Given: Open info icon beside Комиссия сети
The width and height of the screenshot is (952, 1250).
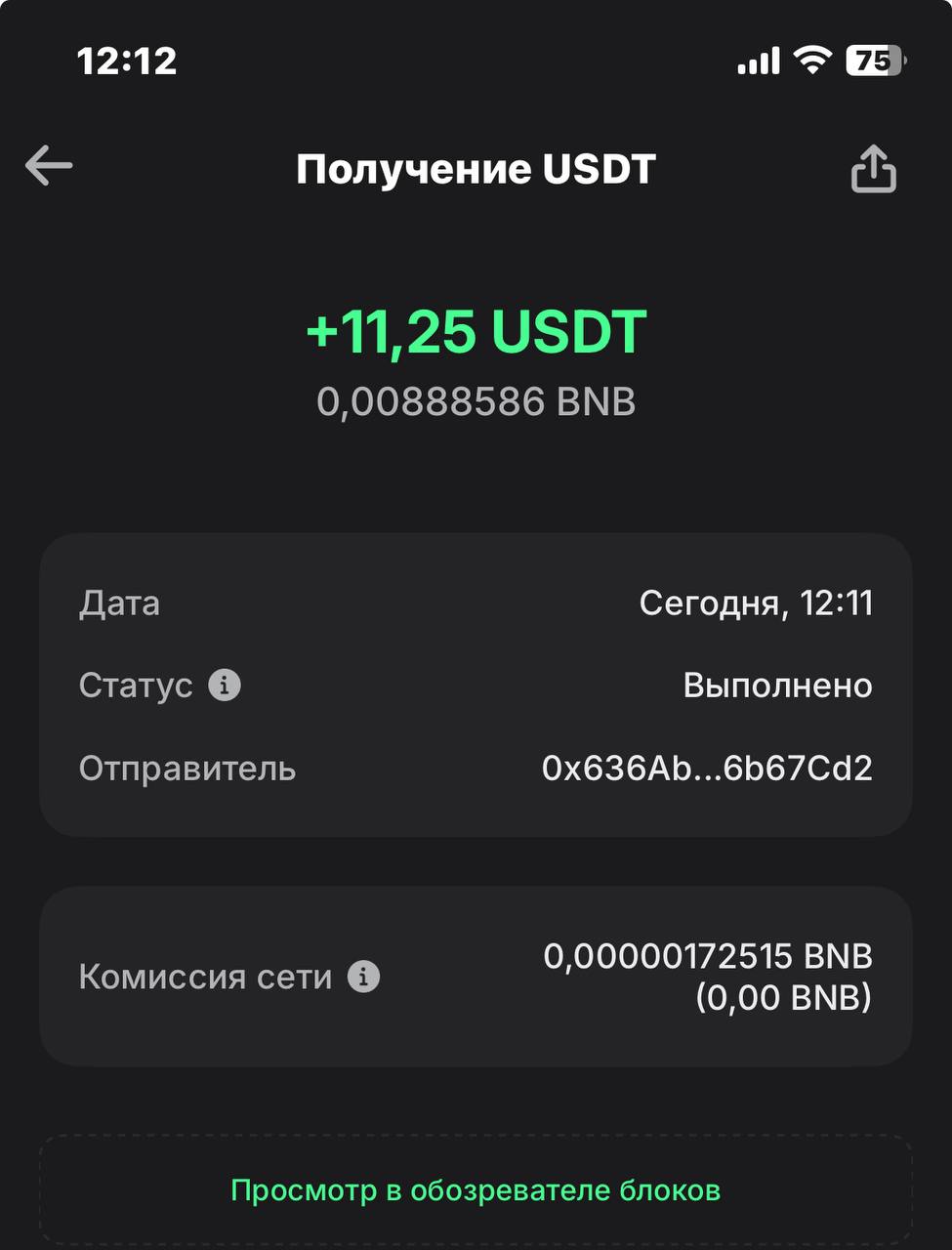Looking at the screenshot, I should pos(364,977).
